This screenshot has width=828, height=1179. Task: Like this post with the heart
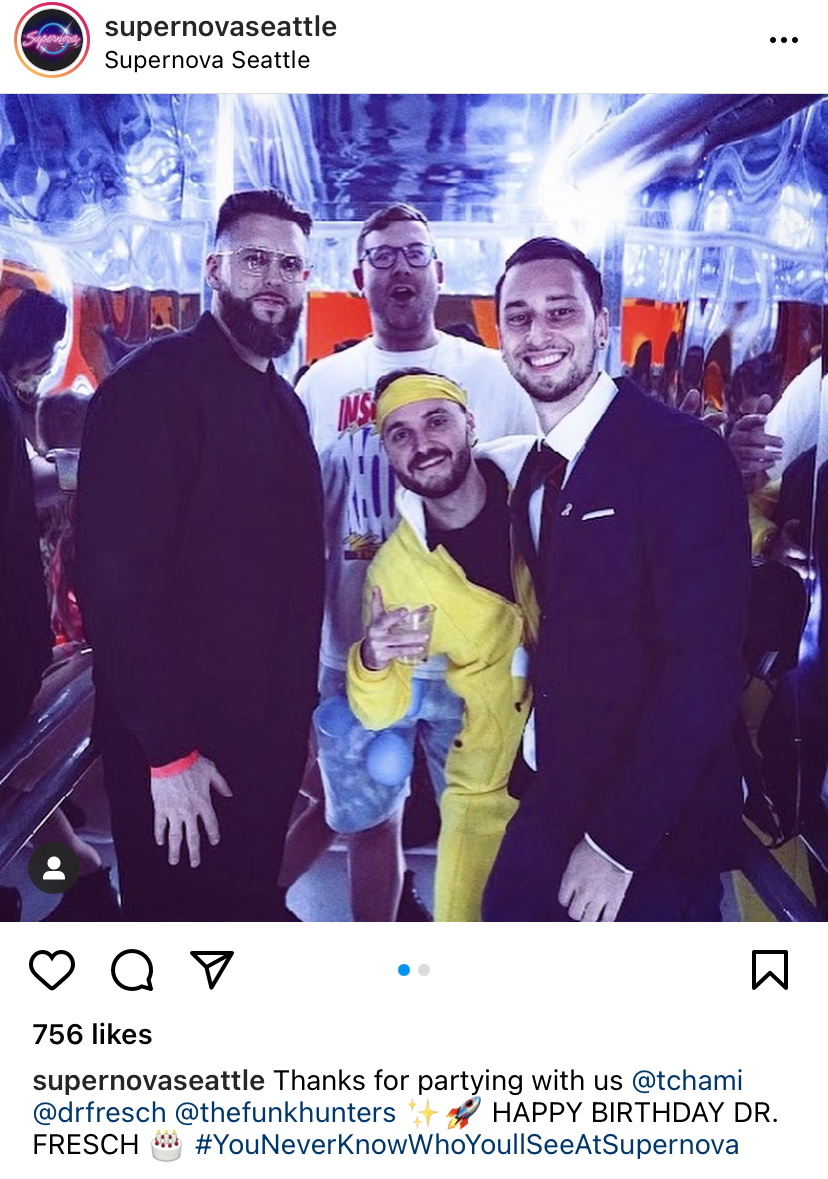coord(52,969)
